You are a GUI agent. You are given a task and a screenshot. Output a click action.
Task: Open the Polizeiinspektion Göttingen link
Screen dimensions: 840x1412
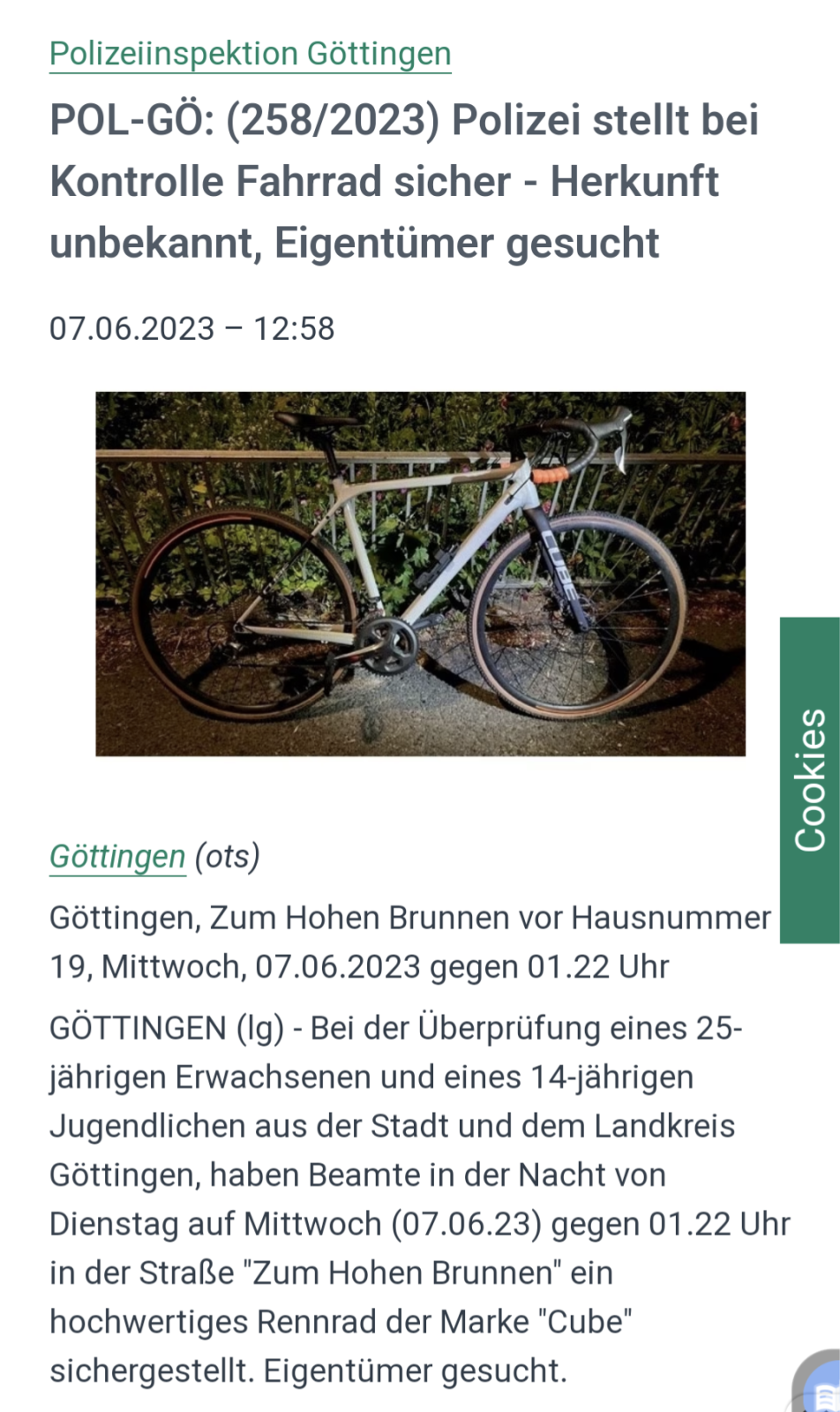(250, 54)
